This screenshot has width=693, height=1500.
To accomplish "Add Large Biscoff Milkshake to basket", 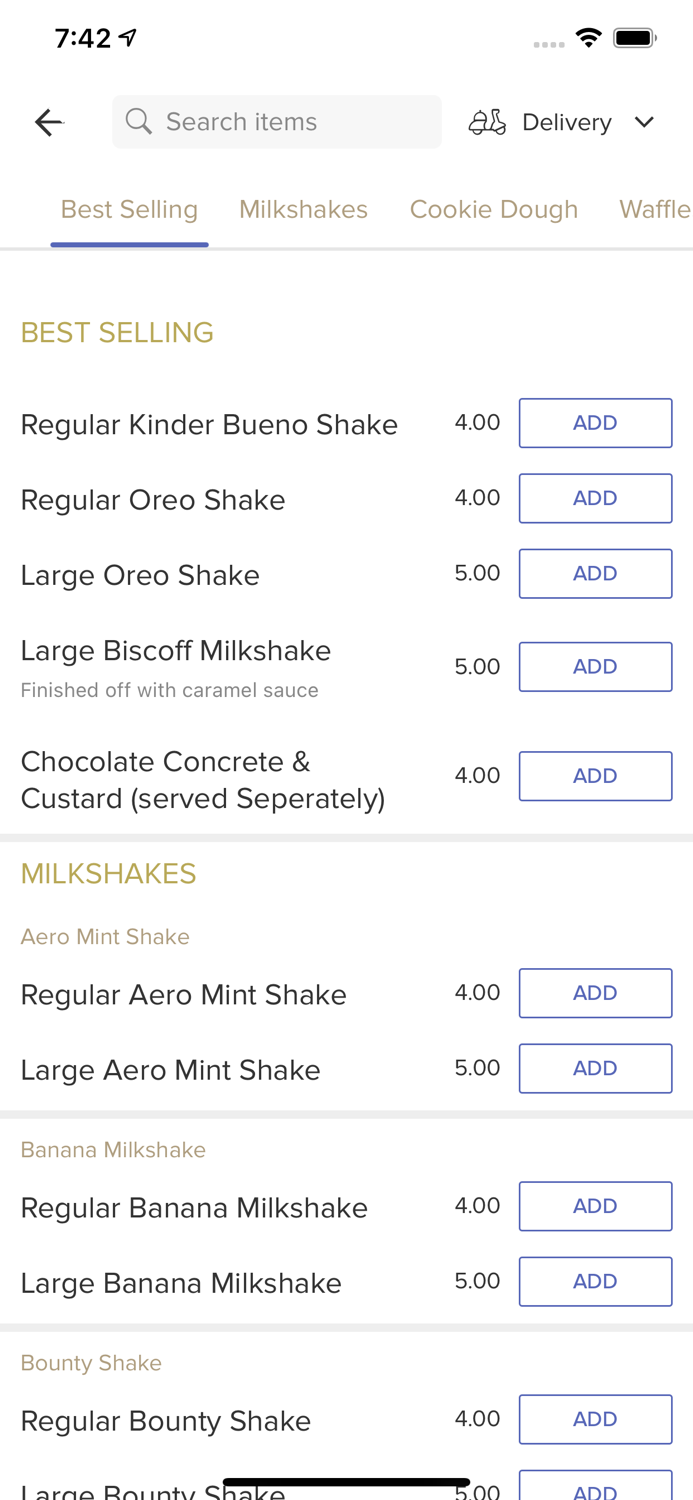I will (595, 667).
